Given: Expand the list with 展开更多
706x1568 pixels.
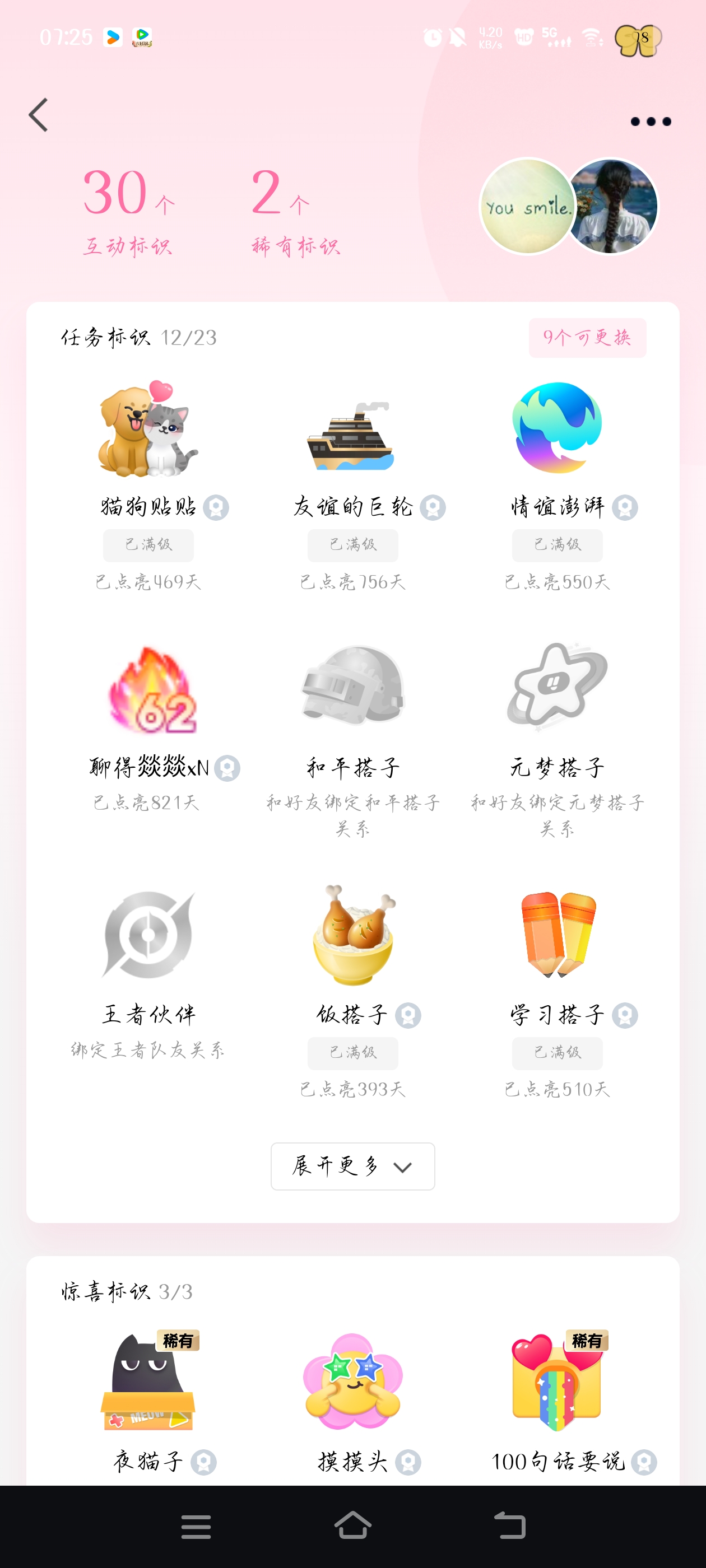Looking at the screenshot, I should (352, 1166).
